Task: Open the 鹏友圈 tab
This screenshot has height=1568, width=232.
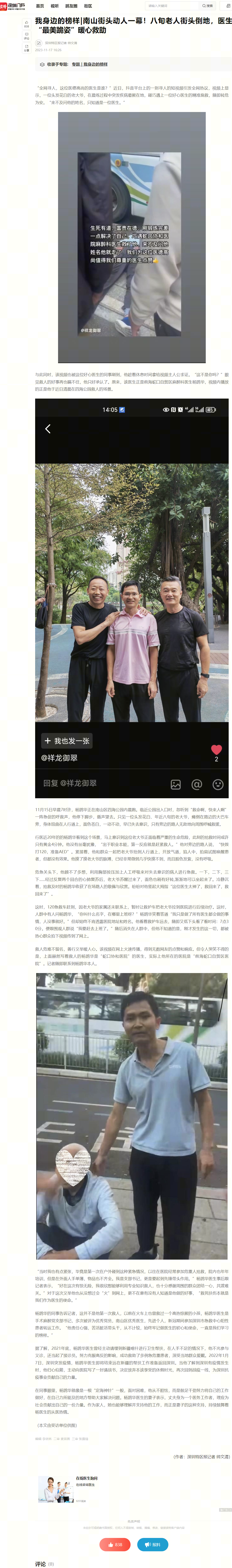Action: (x=71, y=6)
